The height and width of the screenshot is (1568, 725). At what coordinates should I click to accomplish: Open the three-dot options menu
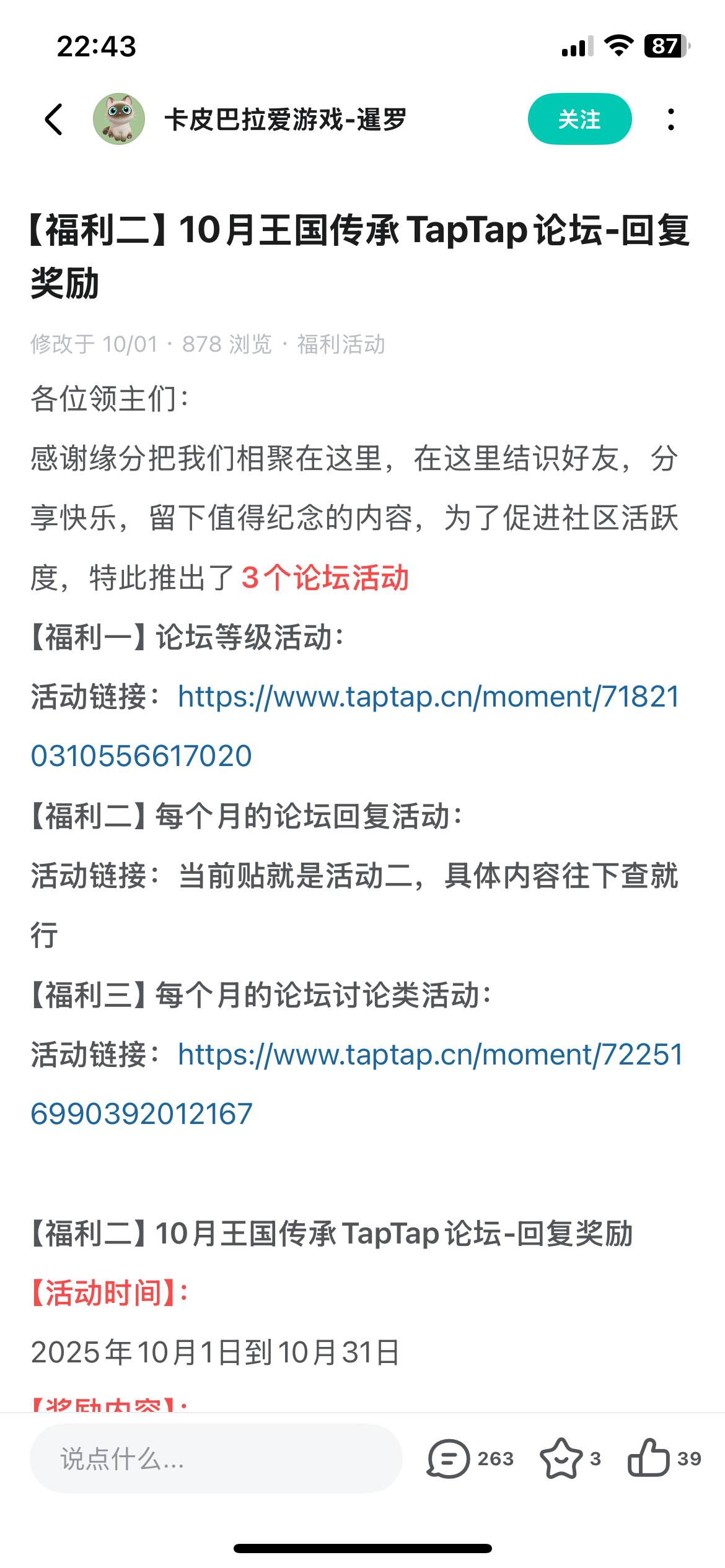coord(671,119)
